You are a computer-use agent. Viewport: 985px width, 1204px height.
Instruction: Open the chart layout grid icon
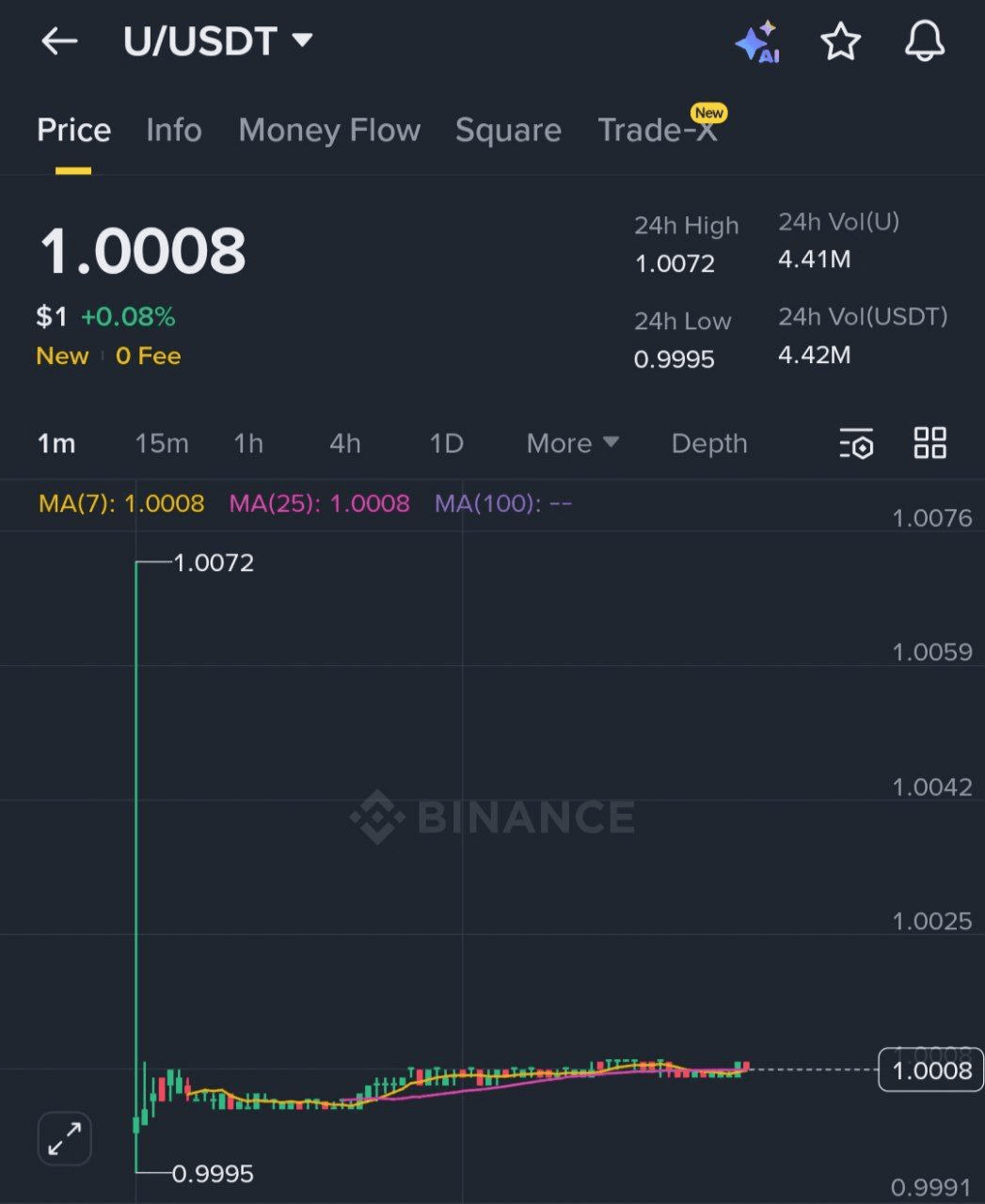[x=930, y=443]
